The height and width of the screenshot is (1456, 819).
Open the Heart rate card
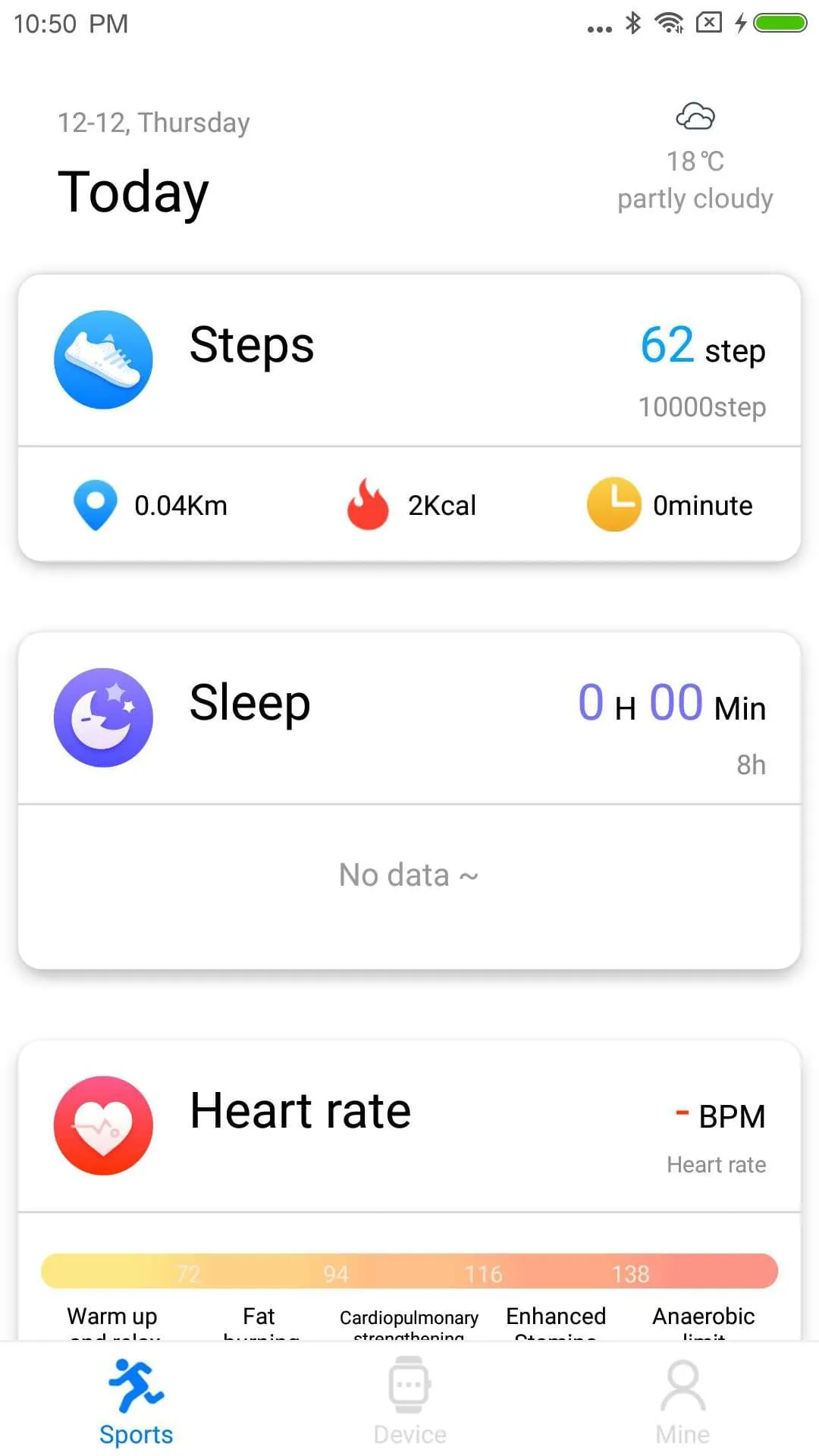409,1126
